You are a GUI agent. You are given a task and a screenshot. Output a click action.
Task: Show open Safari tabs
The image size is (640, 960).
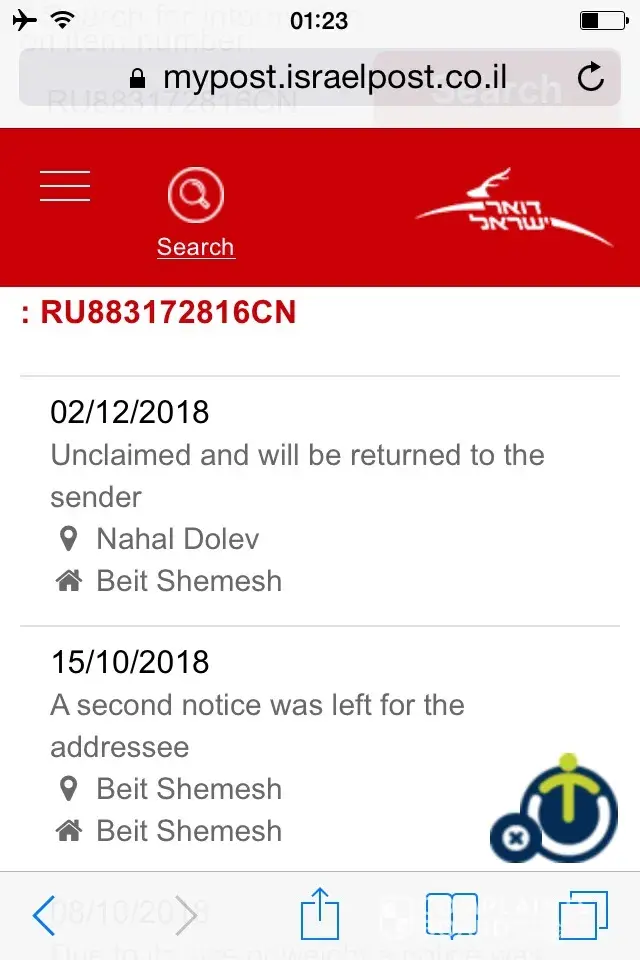[x=583, y=915]
